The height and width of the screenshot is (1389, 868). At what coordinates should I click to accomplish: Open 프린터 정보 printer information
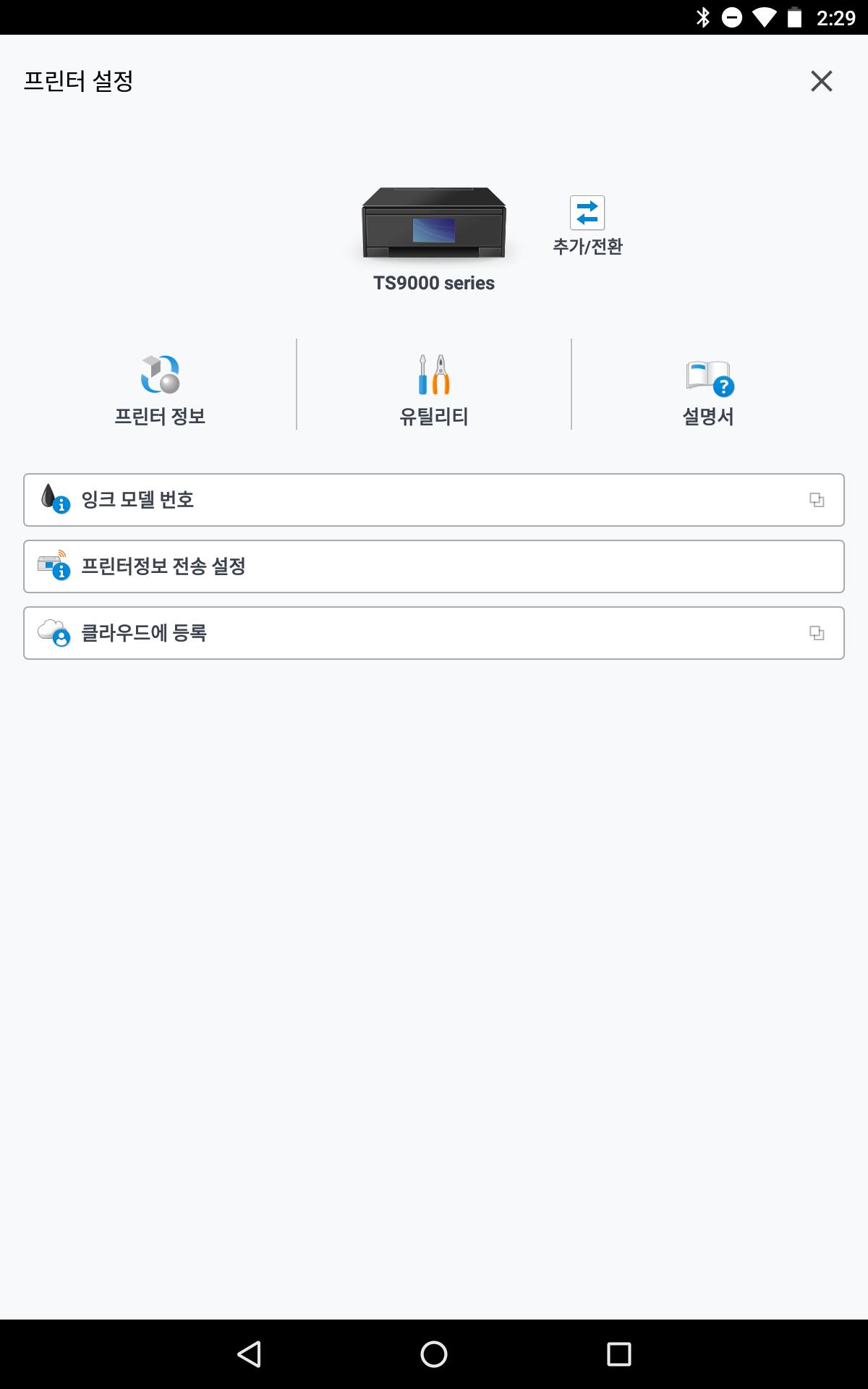(x=160, y=390)
